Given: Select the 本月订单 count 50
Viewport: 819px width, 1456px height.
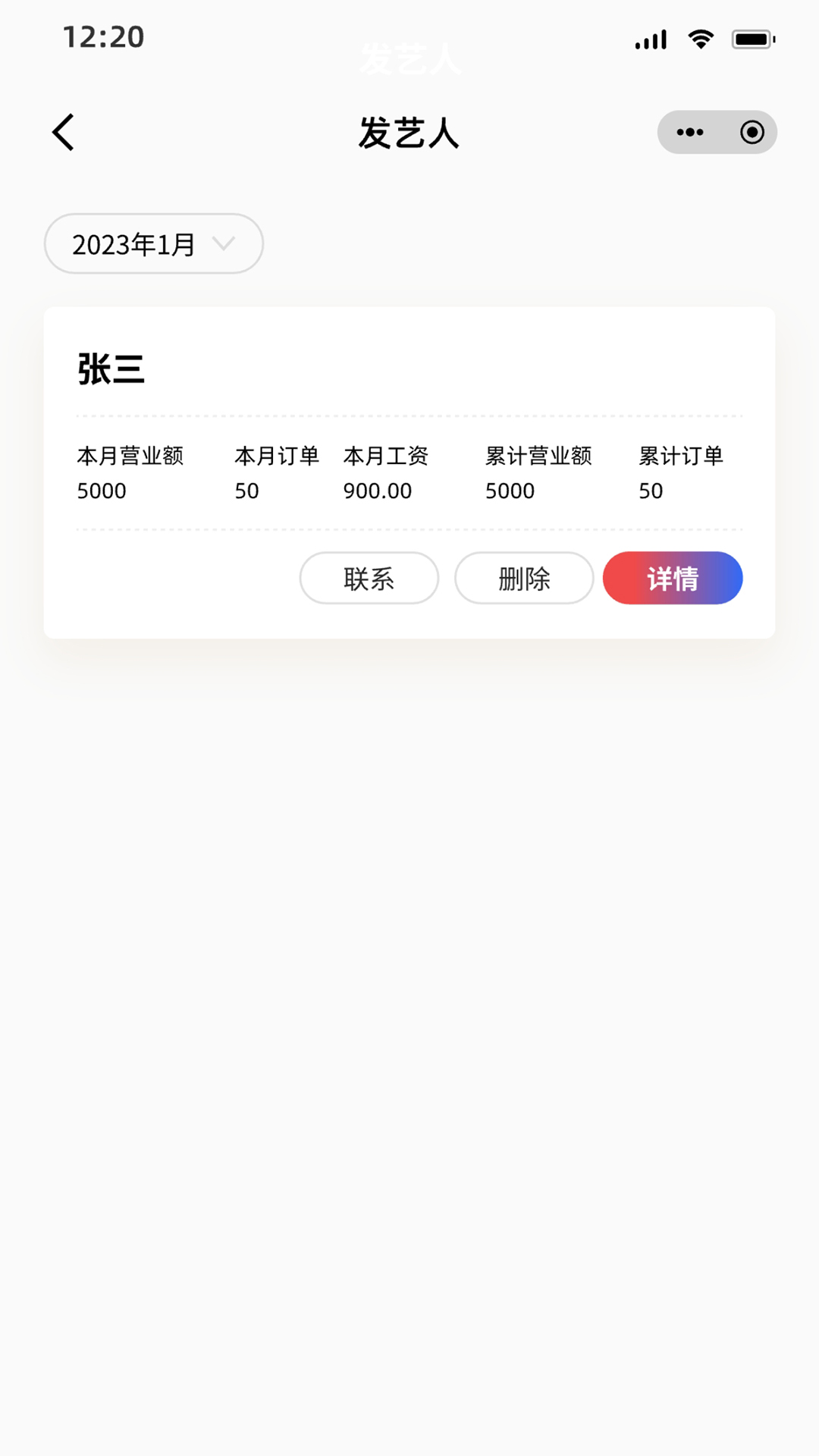Looking at the screenshot, I should pos(247,491).
